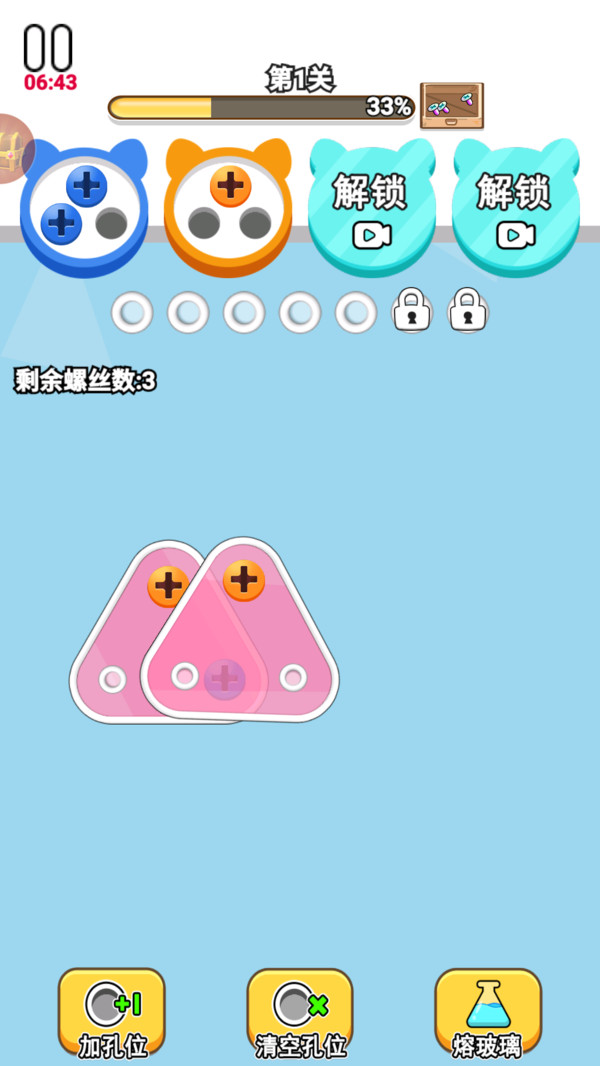Unlock the box beside the orange screw box
The width and height of the screenshot is (600, 1066).
coord(371,208)
